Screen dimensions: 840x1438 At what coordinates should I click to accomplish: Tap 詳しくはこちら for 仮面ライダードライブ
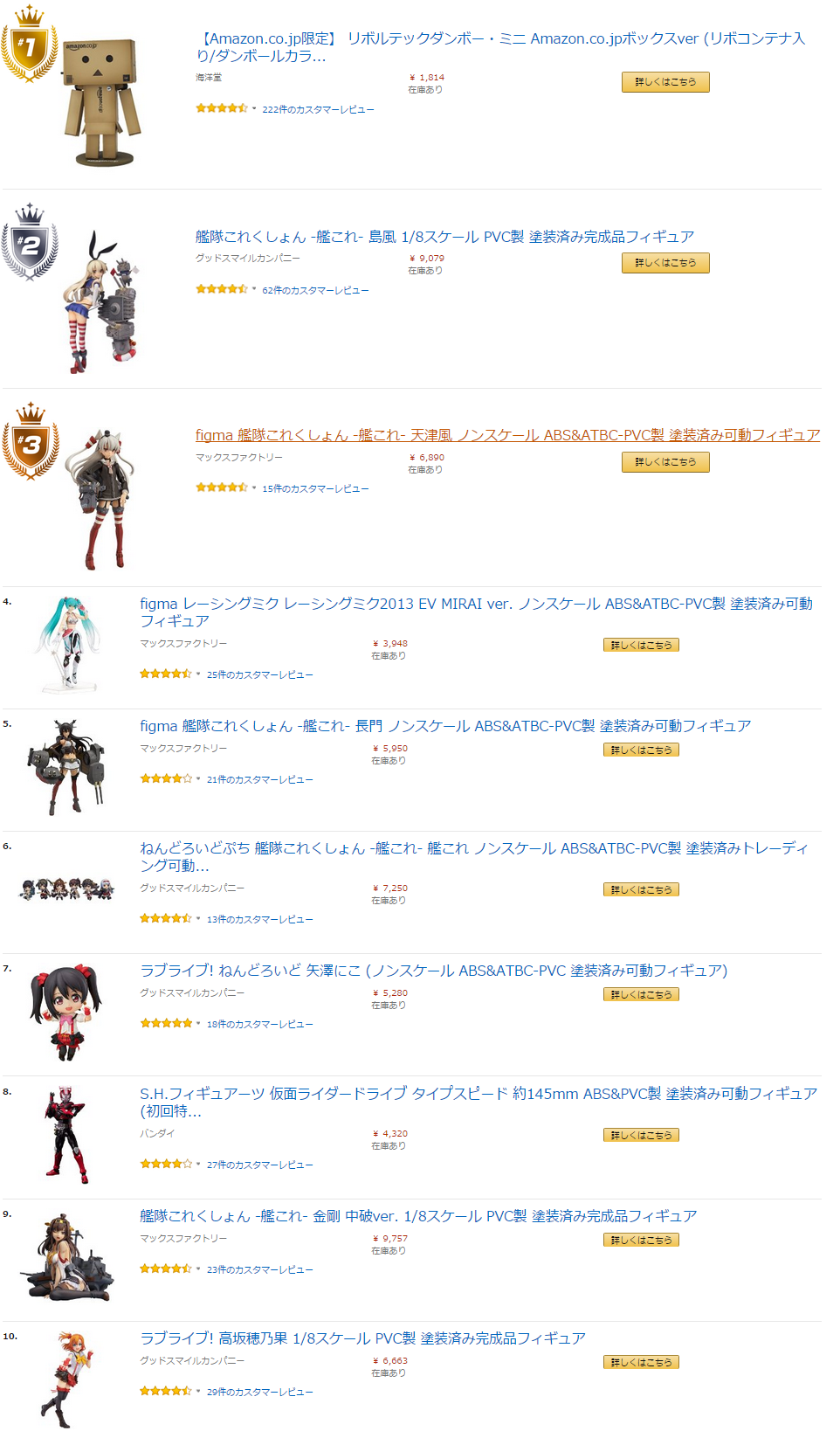point(641,1136)
